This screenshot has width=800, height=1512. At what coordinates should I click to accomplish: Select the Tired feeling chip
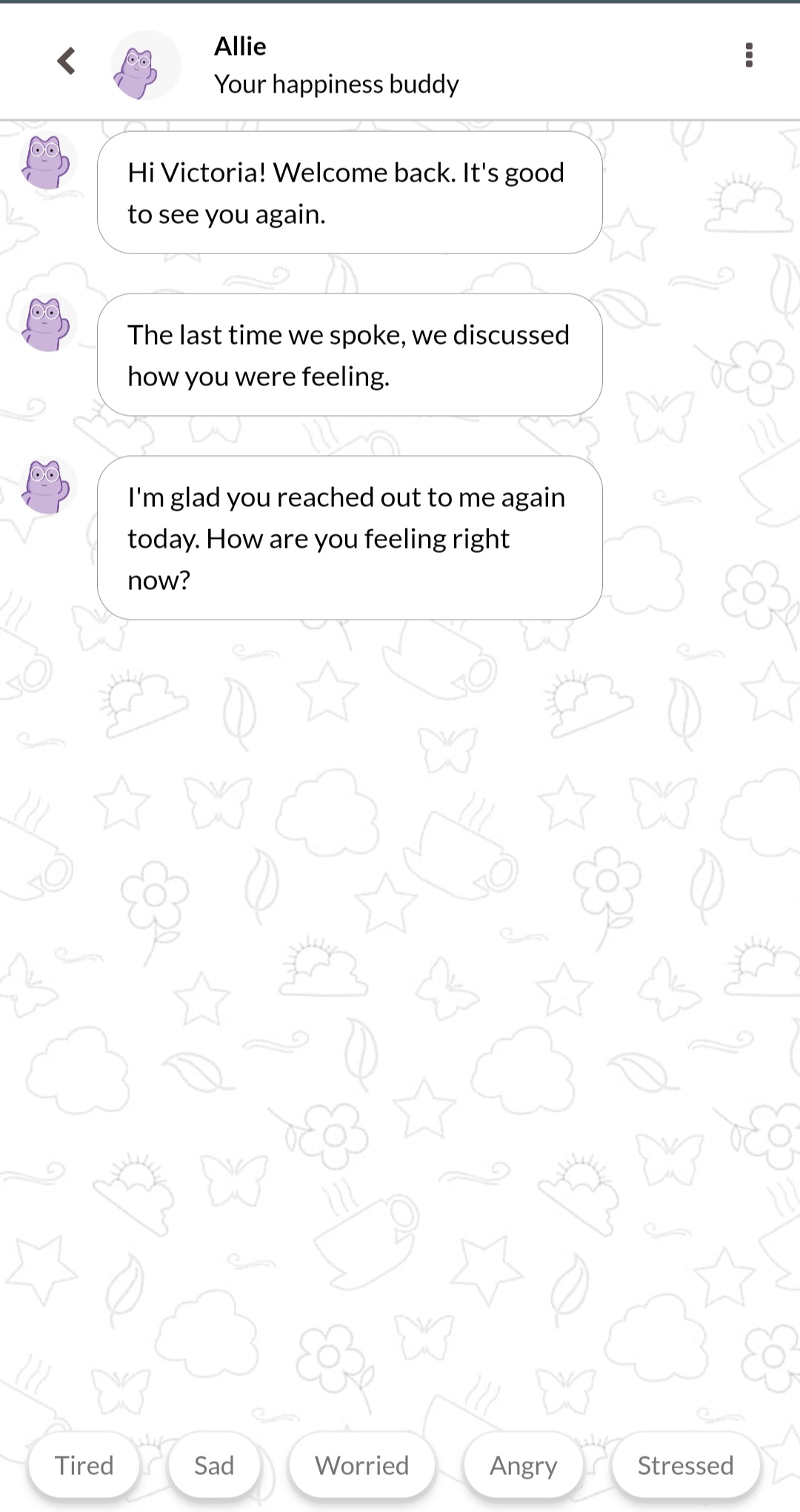(84, 1465)
